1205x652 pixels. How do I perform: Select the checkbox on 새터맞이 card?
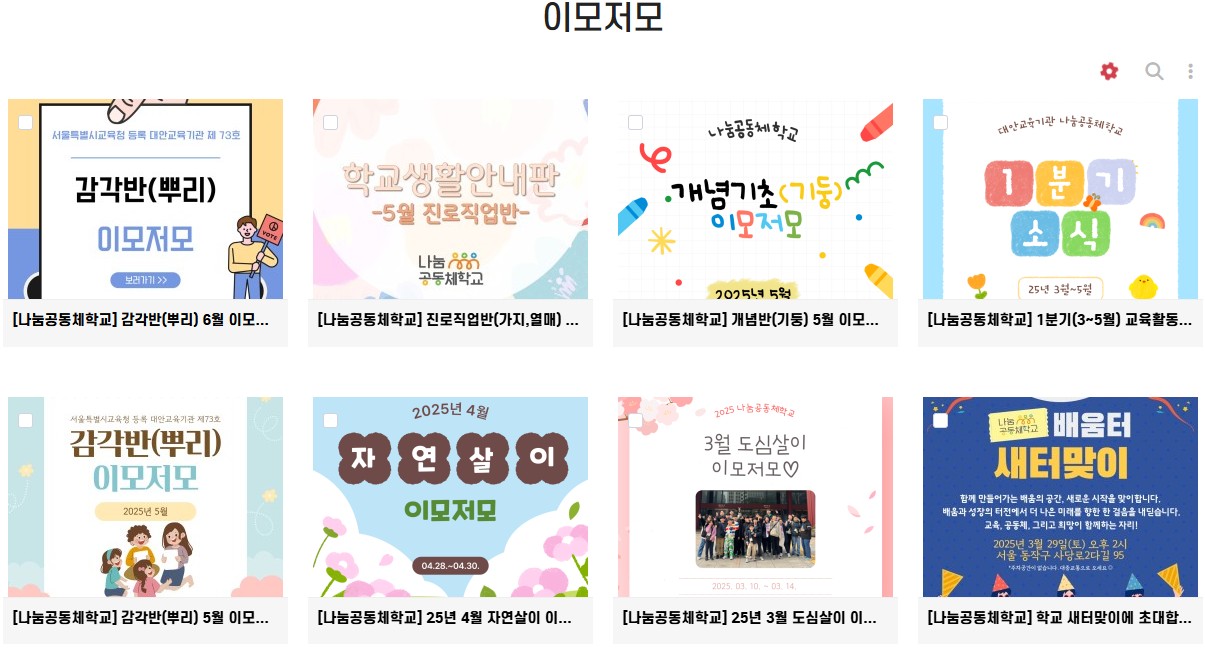940,420
